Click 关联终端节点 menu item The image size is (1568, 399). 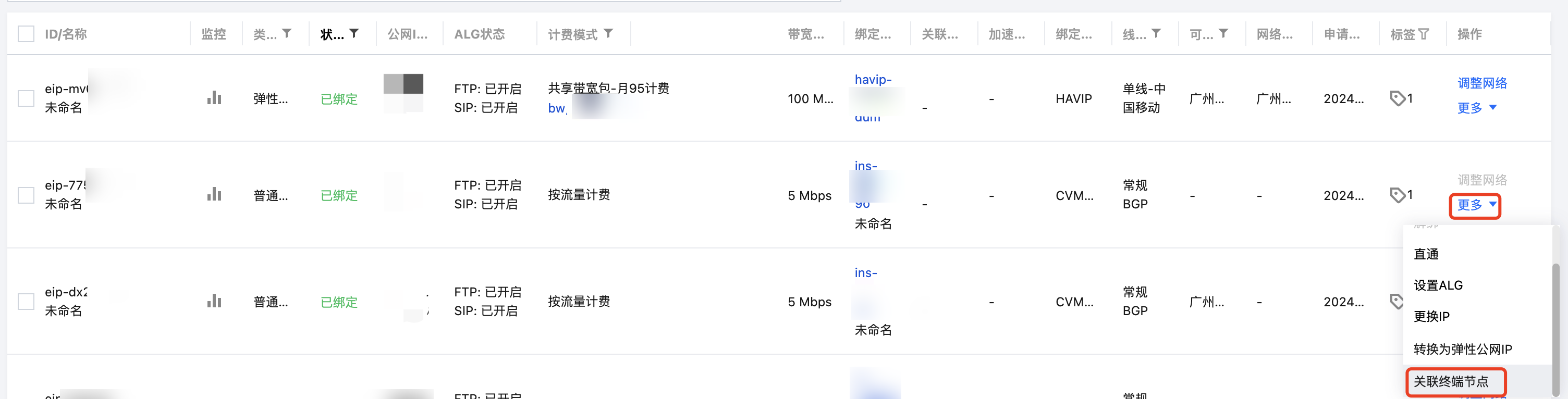(1451, 381)
